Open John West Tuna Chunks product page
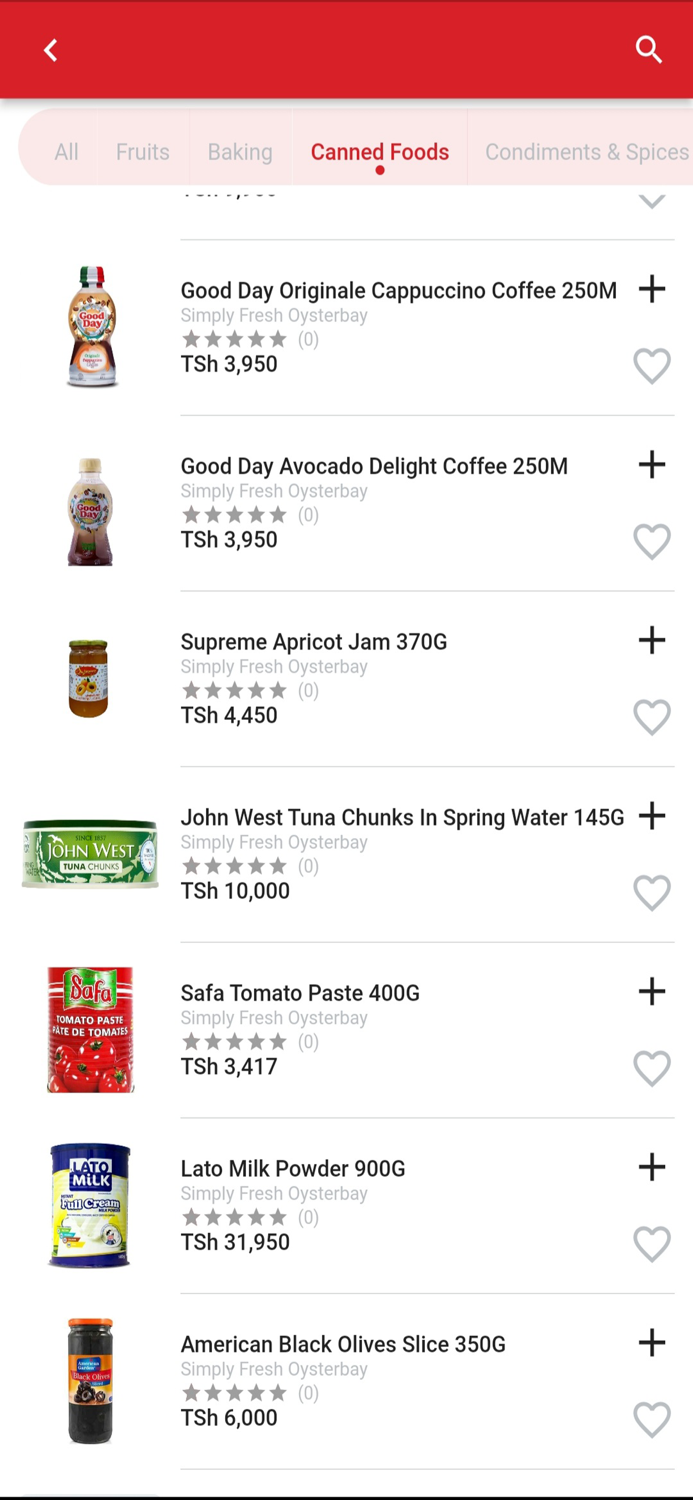This screenshot has width=693, height=1500. tap(402, 817)
